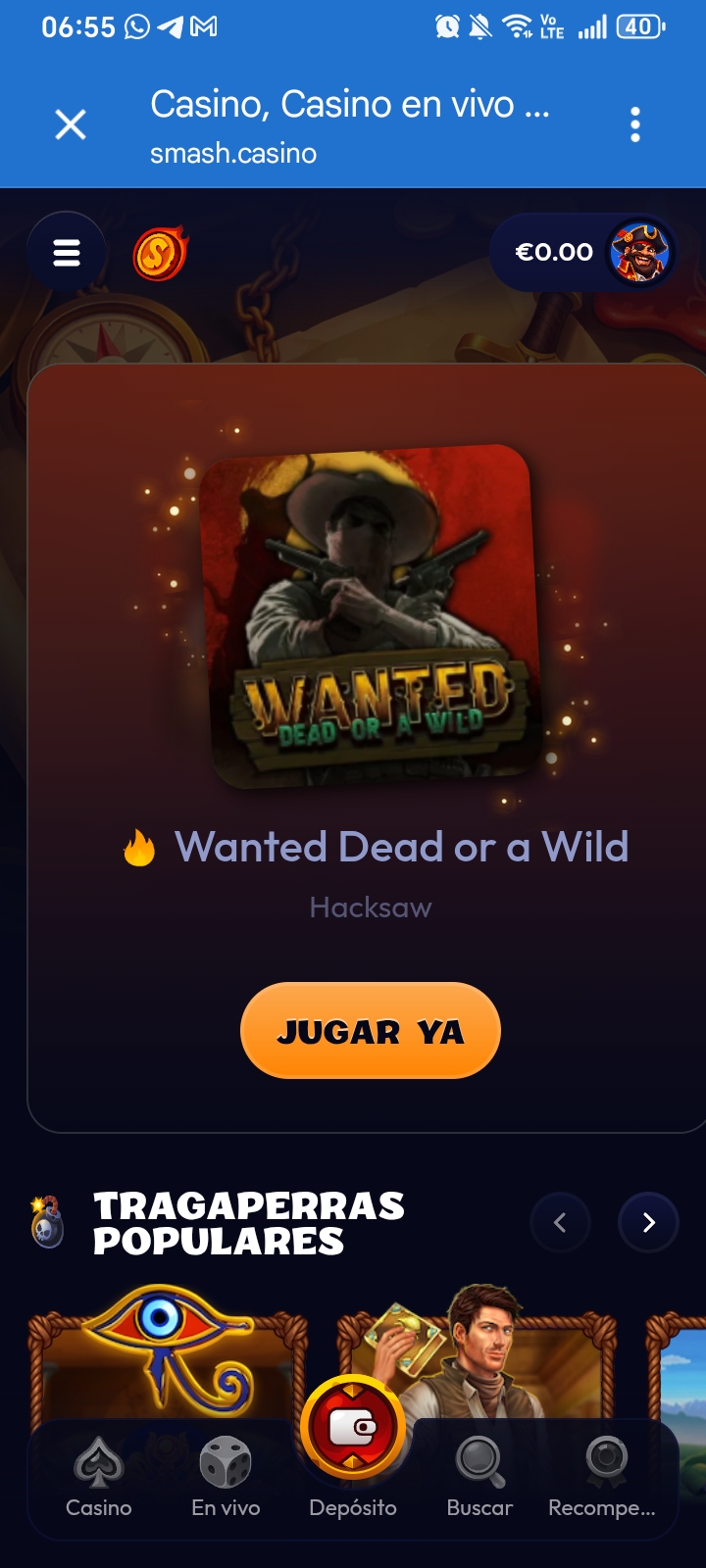Go to the Recompensas tab
Screen dimensions: 706x1568
602,1480
